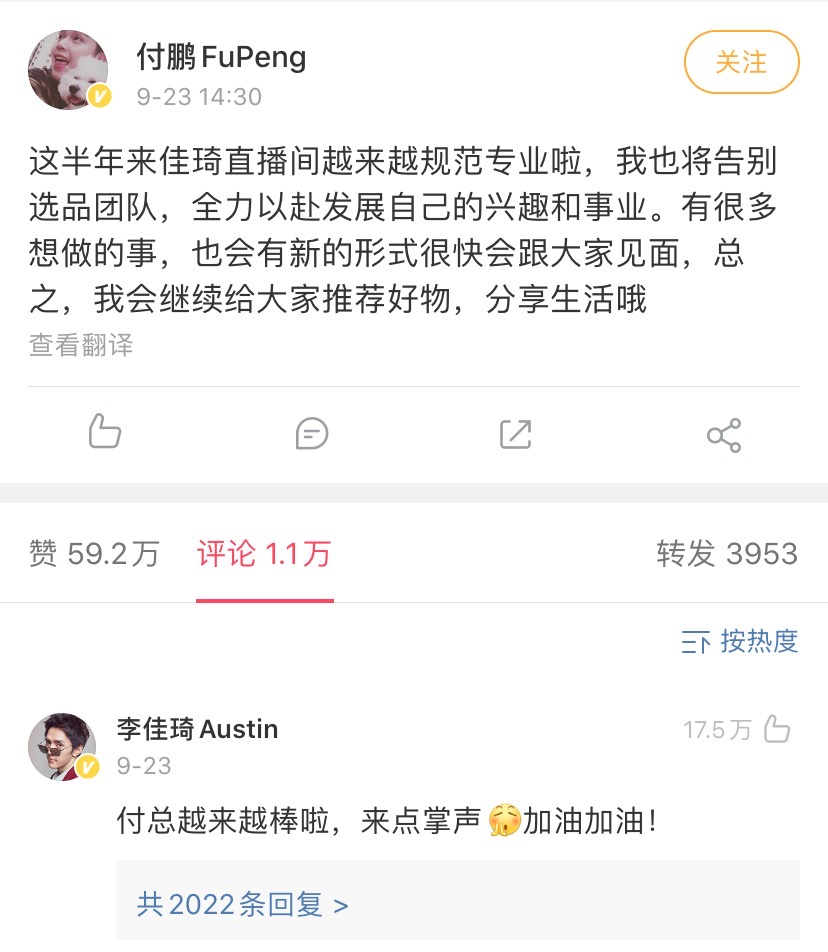Open the 评论 1.1万 tab
Screen dimensions: 828x952
[x=264, y=552]
